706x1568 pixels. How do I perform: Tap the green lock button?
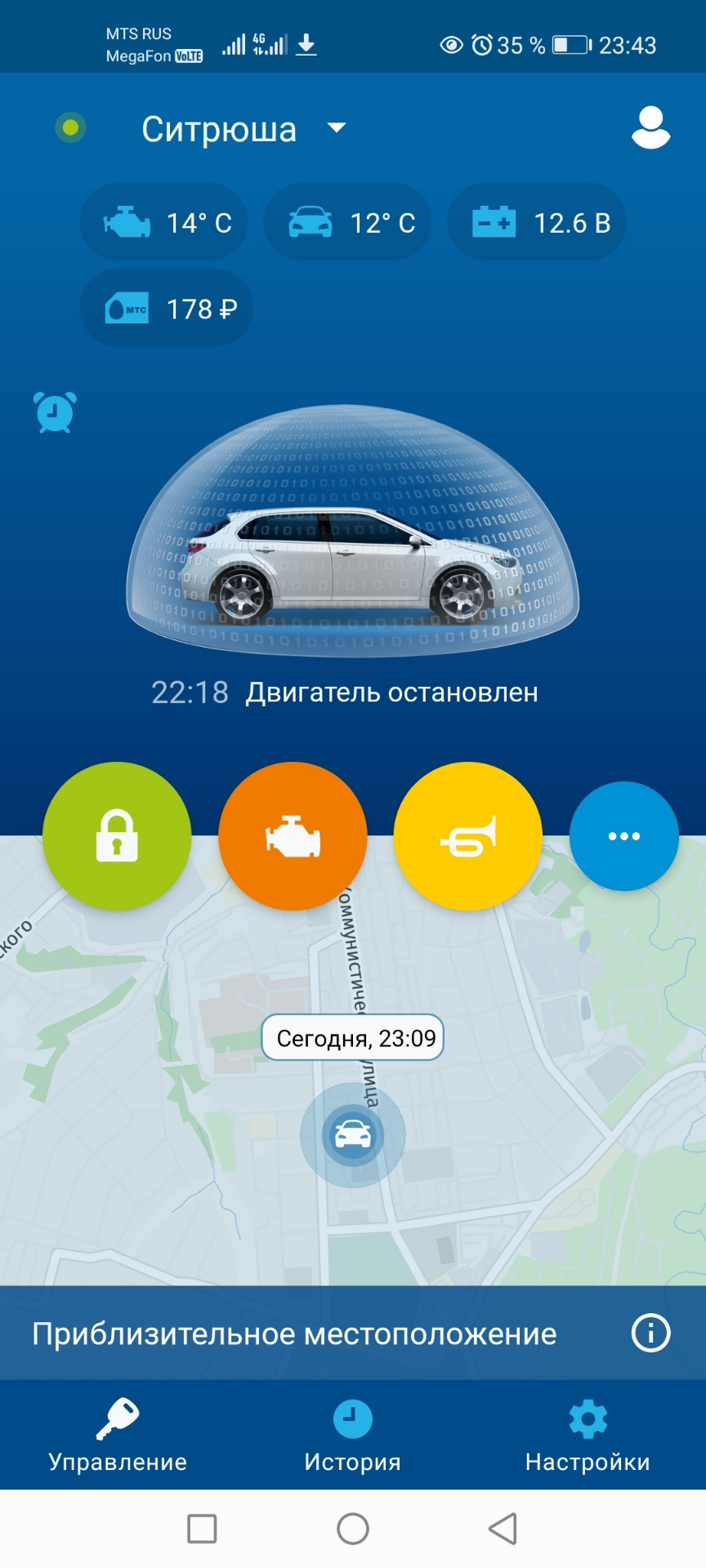(x=117, y=835)
